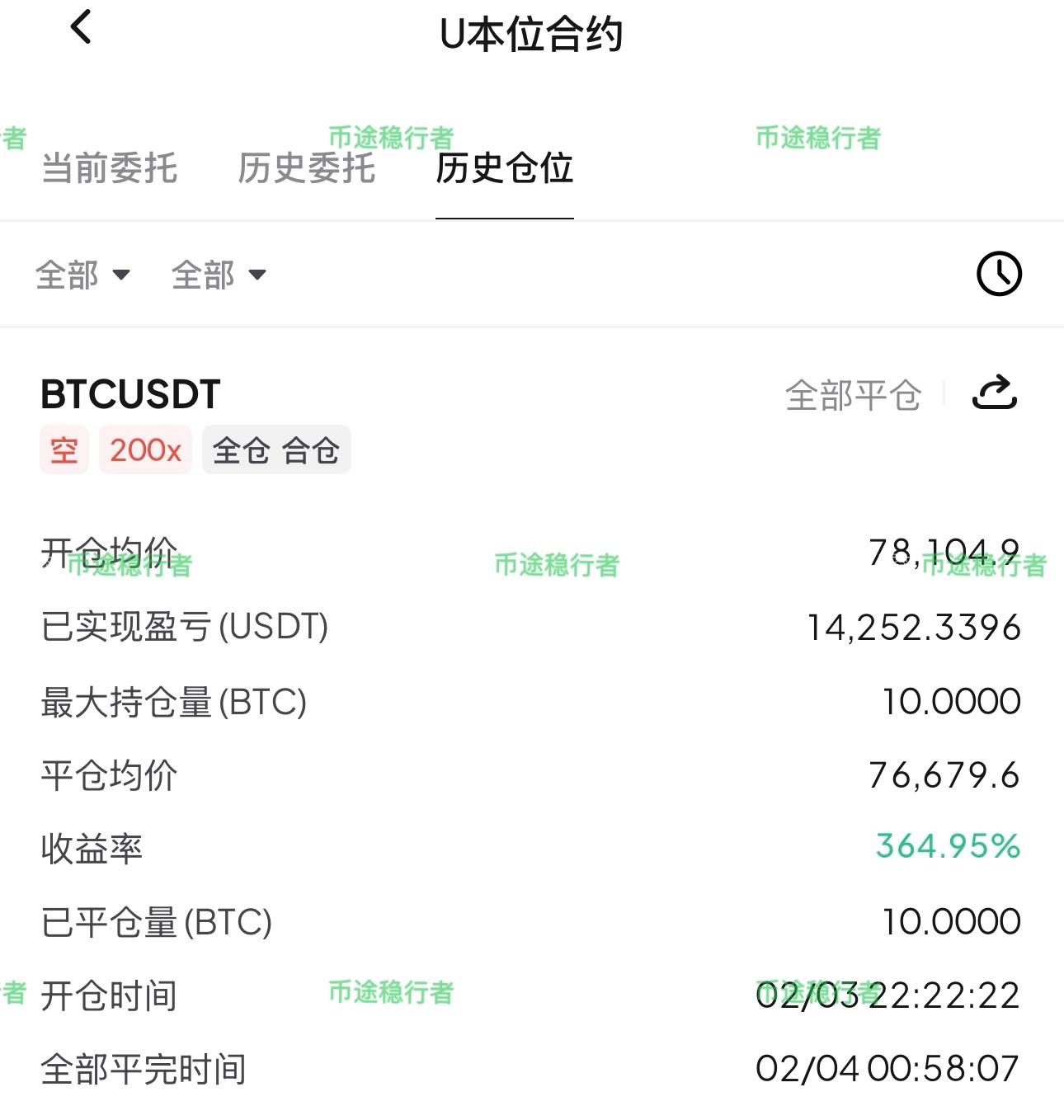Share the BTCUSDT closed position
Viewport: 1064px width, 1120px height.
[x=994, y=393]
